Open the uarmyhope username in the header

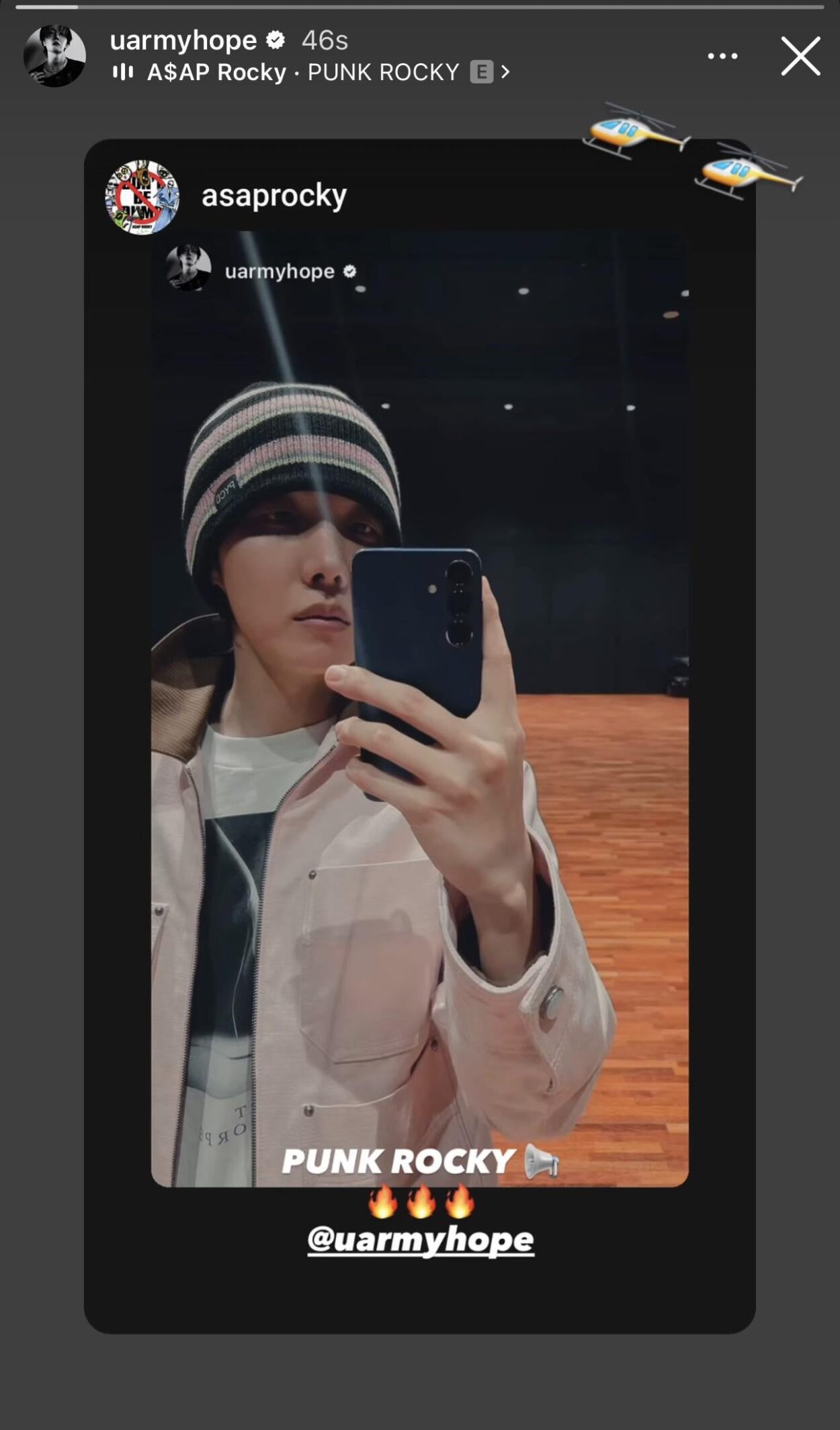click(x=183, y=40)
